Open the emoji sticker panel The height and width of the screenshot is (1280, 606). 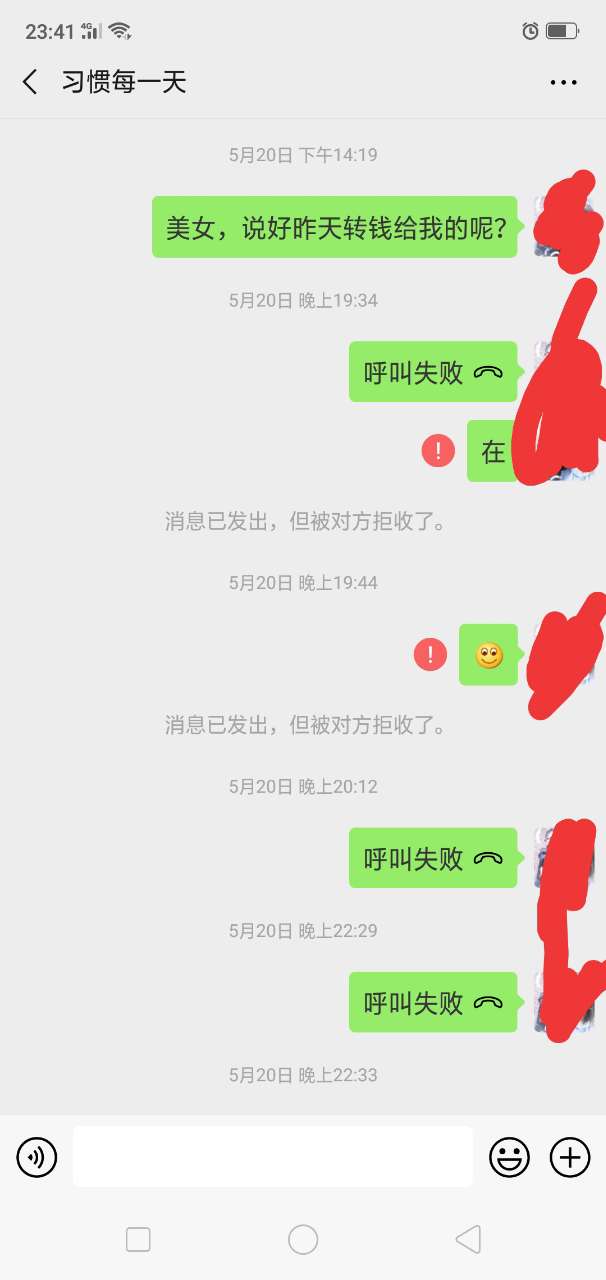pyautogui.click(x=509, y=1158)
